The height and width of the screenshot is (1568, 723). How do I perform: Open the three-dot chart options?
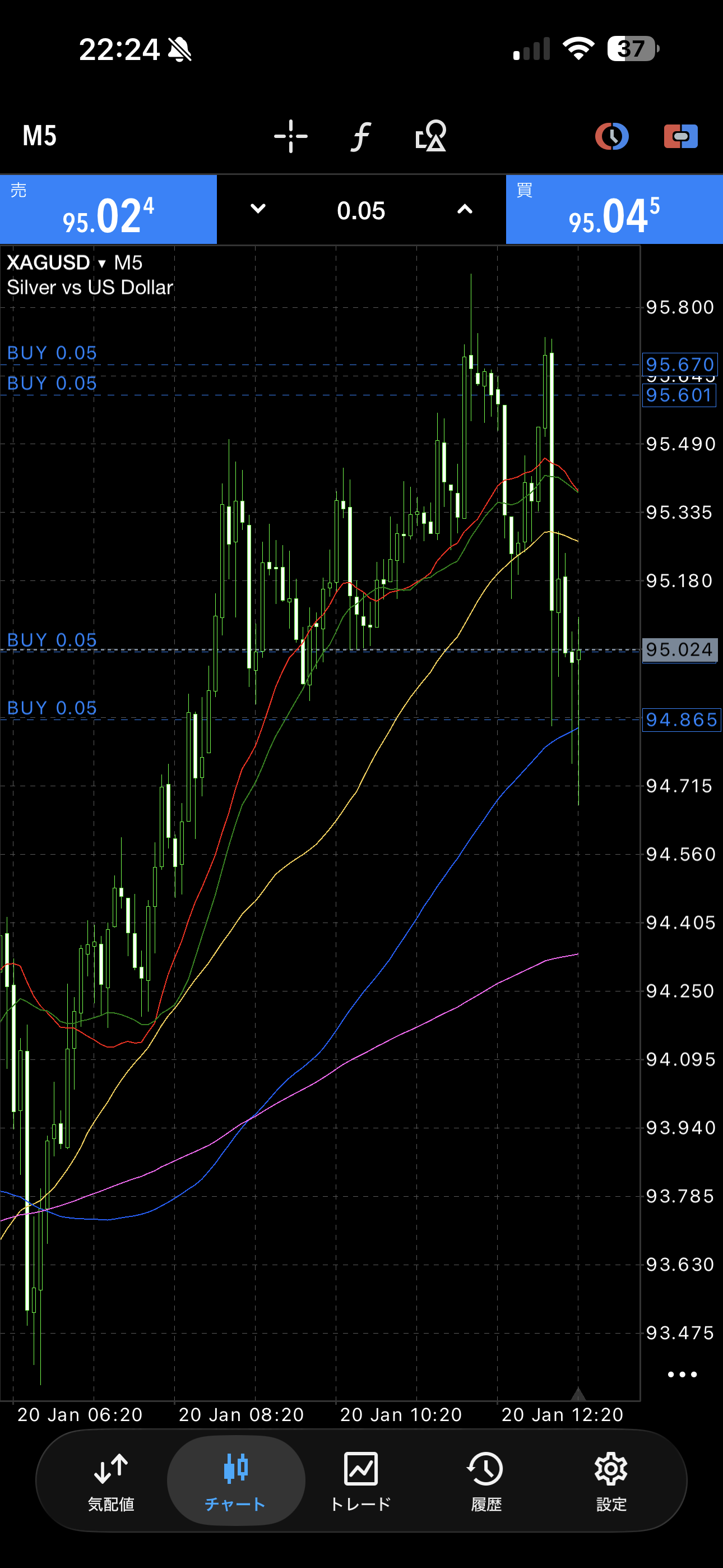[x=682, y=1375]
